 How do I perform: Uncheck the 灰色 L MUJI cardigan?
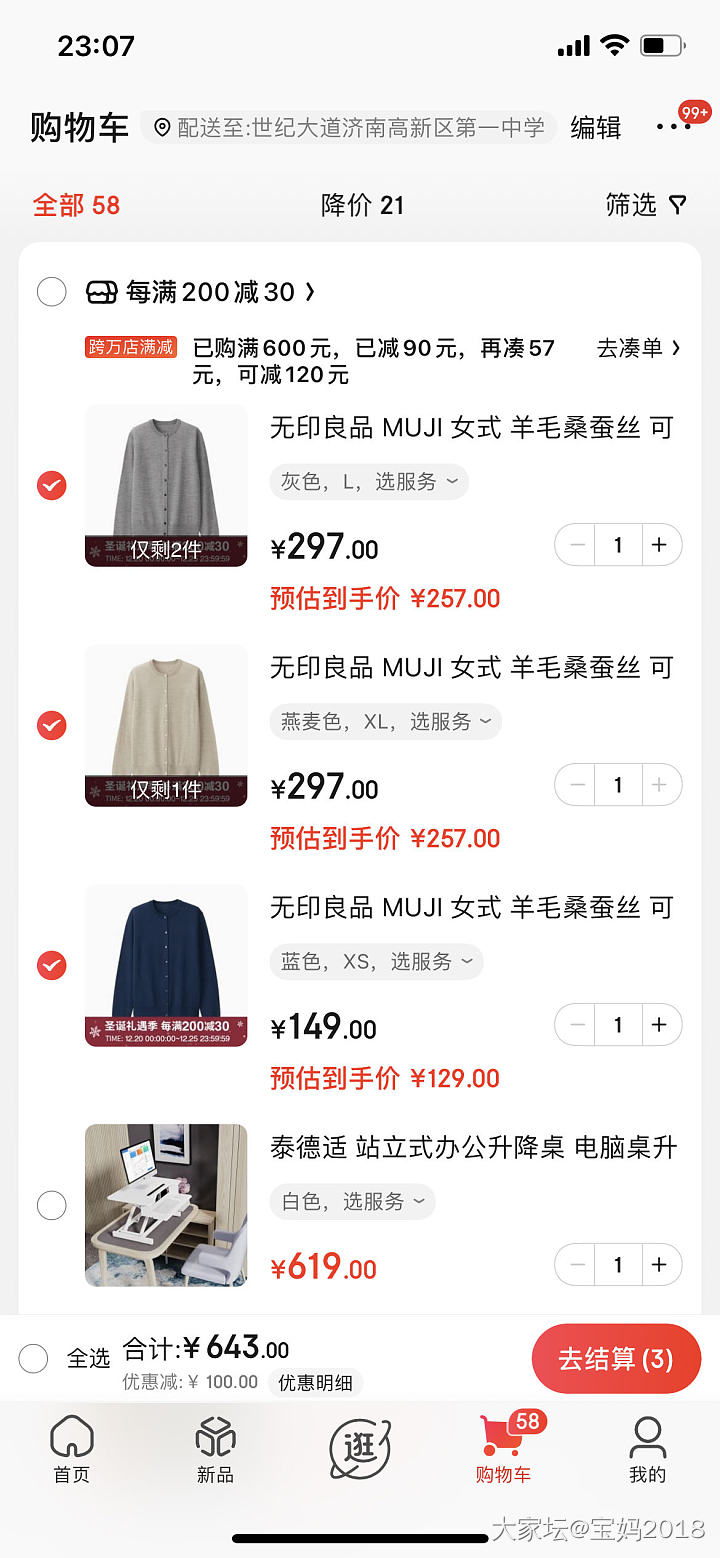(51, 486)
